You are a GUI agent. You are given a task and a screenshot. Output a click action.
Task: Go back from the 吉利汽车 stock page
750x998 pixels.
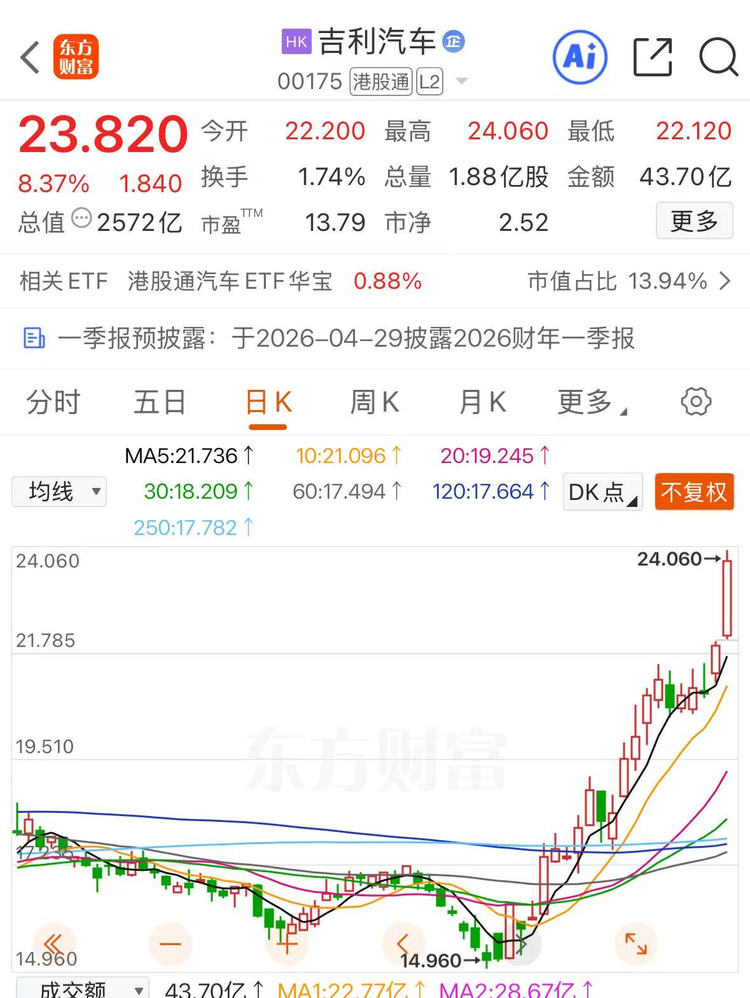[x=30, y=57]
